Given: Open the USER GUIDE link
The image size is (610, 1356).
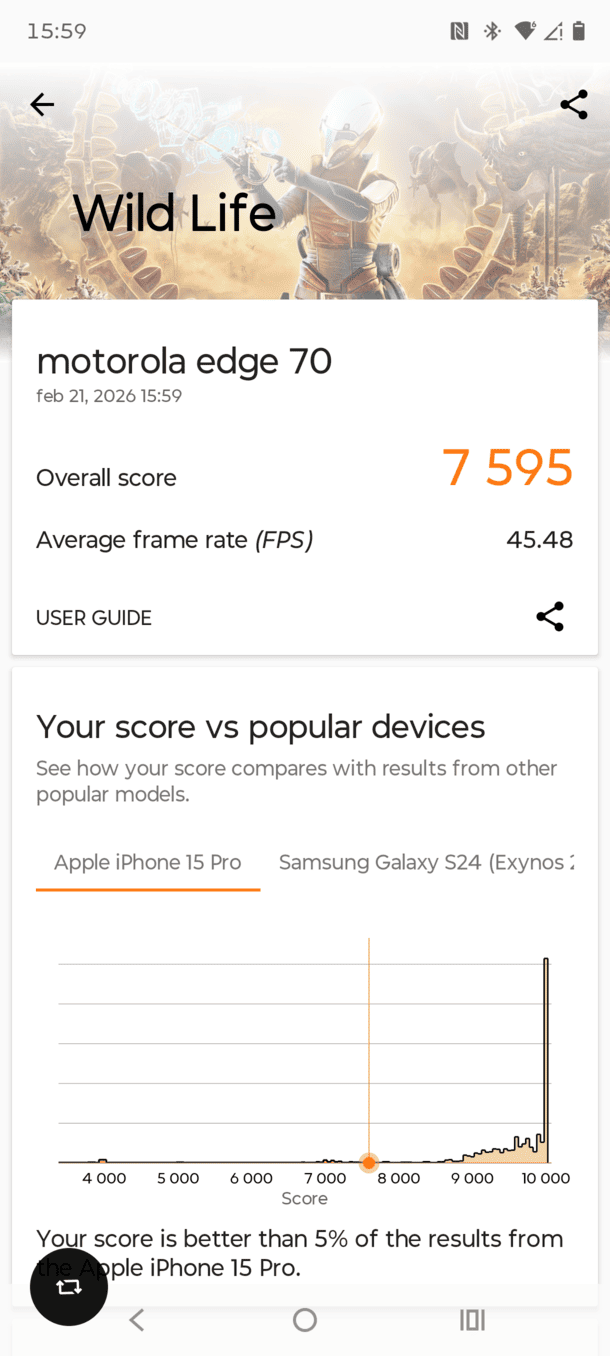Looking at the screenshot, I should [94, 618].
